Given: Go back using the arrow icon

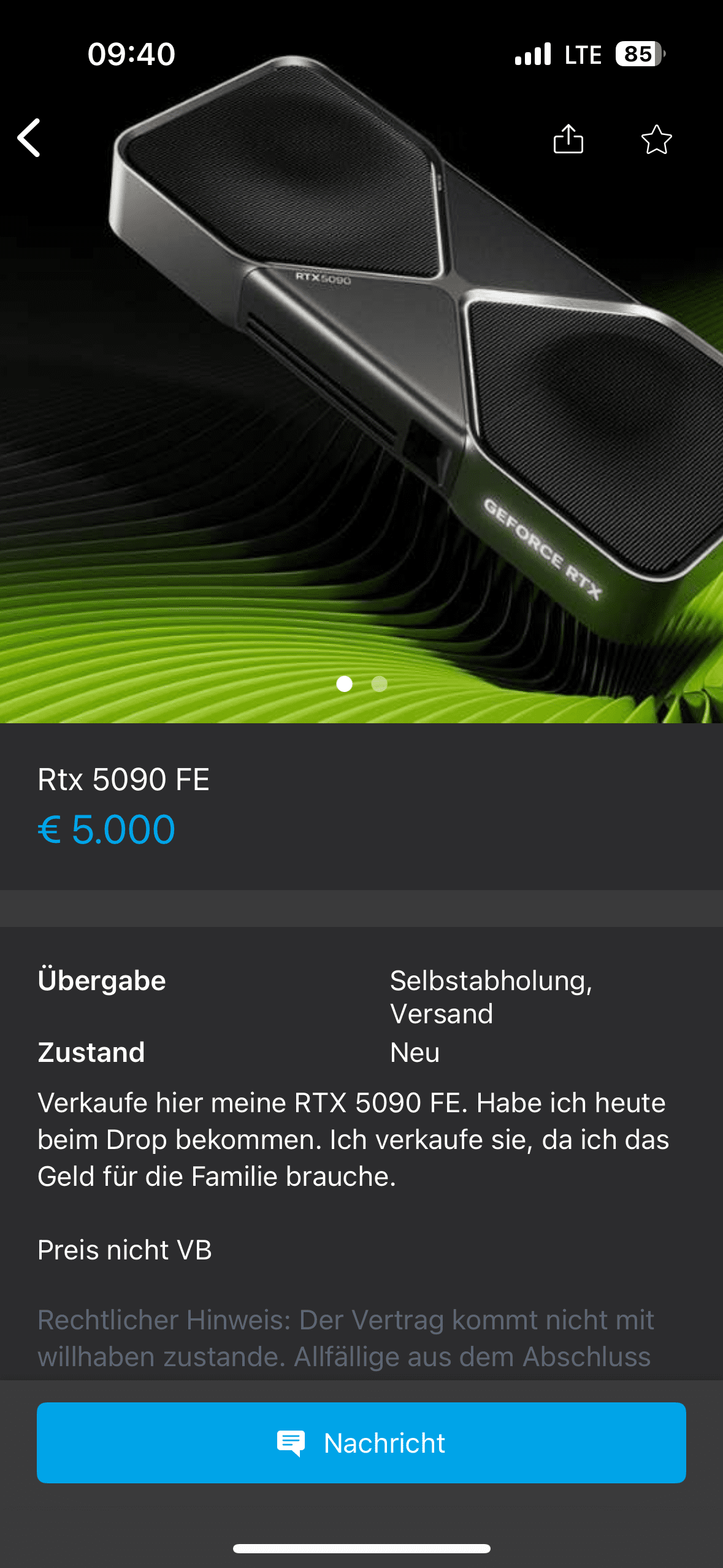Looking at the screenshot, I should [x=29, y=138].
